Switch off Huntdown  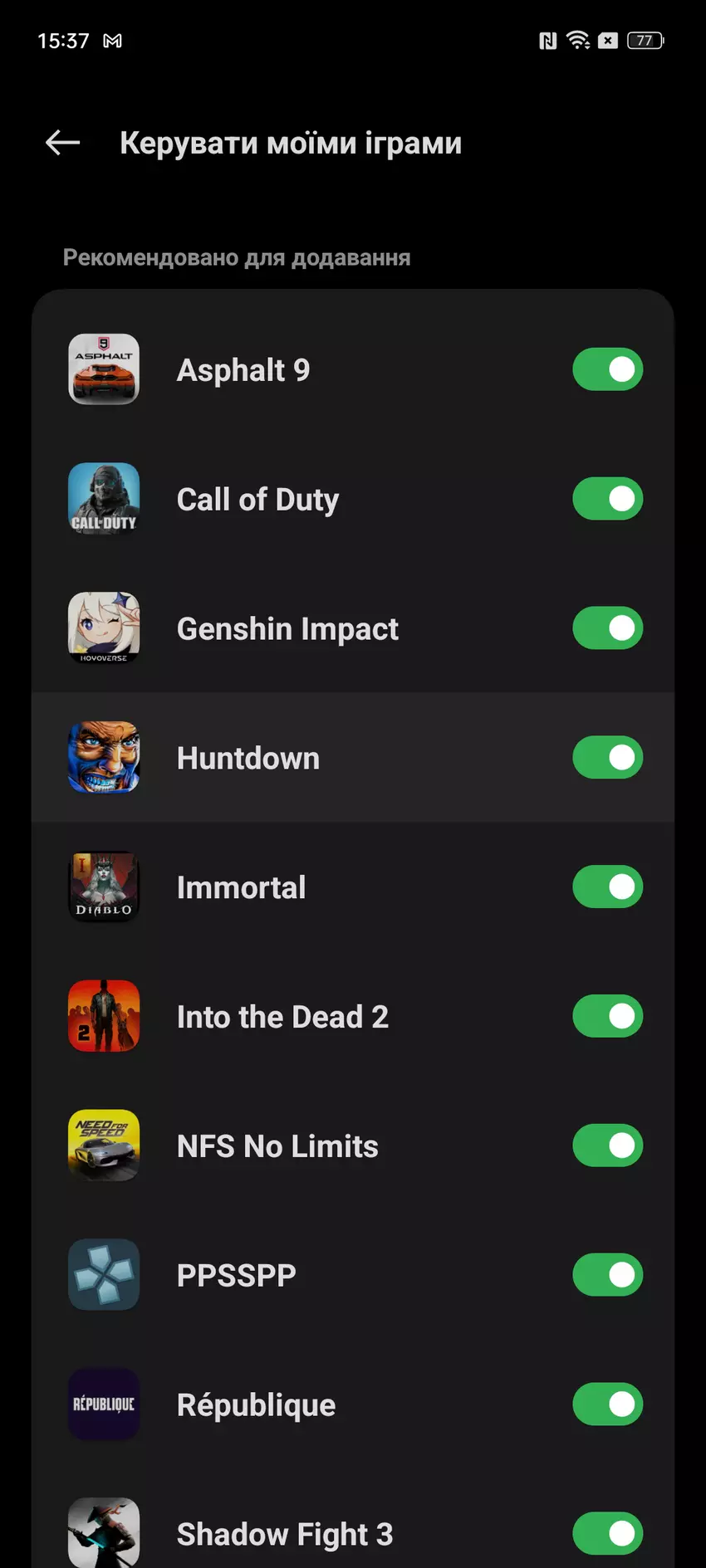coord(607,758)
